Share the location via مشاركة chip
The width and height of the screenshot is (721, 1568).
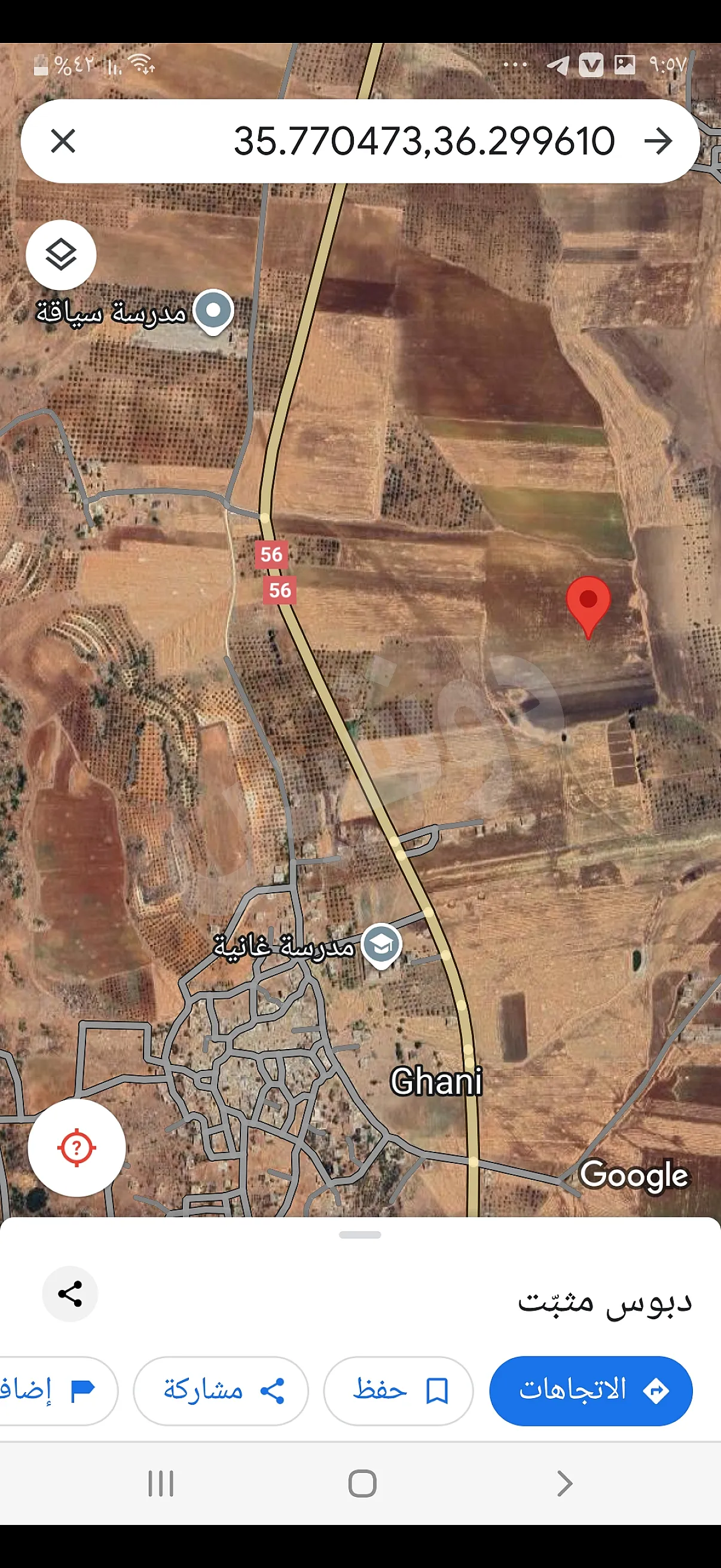pos(221,1391)
